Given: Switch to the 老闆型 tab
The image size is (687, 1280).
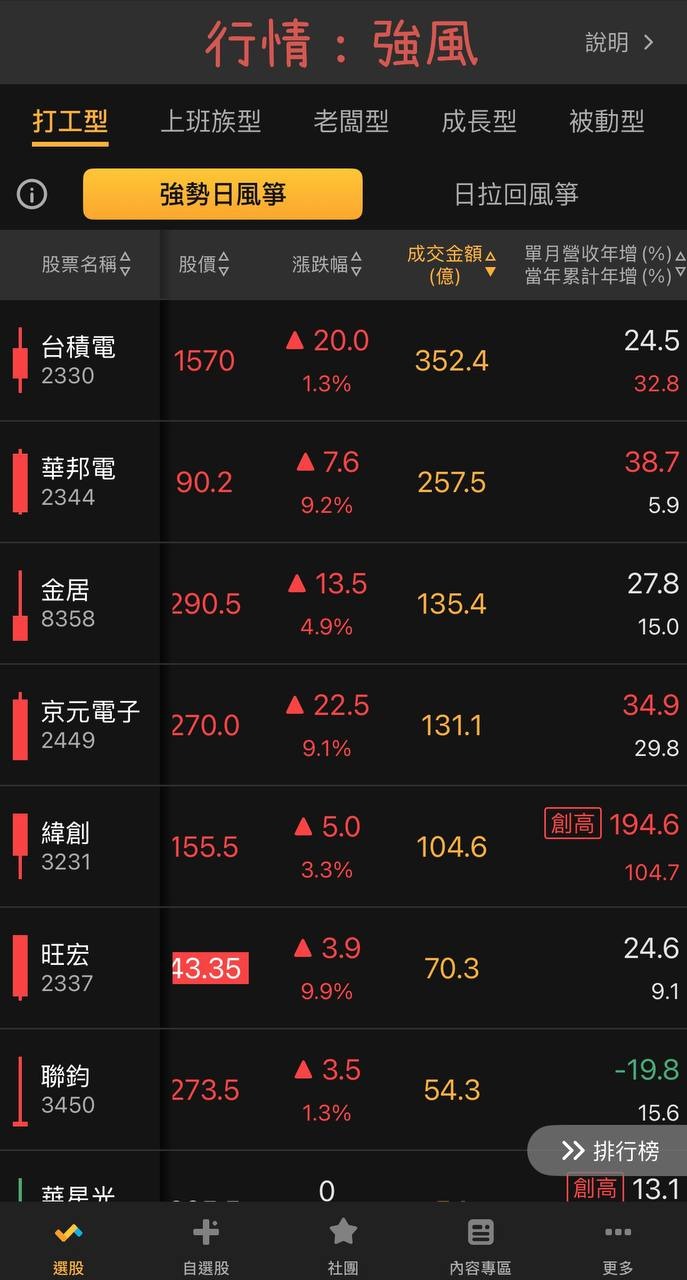Looking at the screenshot, I should click(x=351, y=122).
